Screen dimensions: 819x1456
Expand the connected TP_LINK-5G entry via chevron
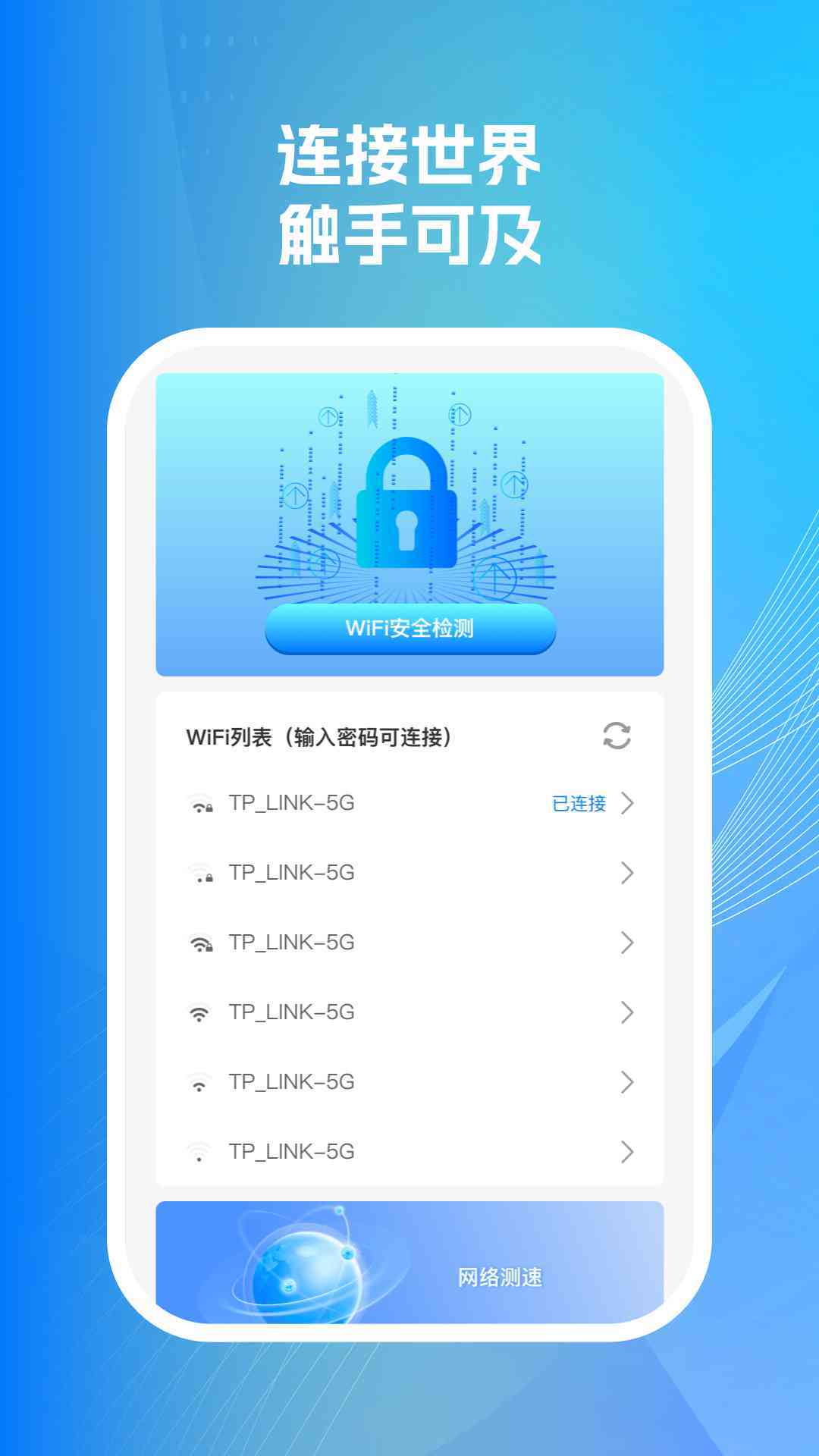[x=628, y=803]
